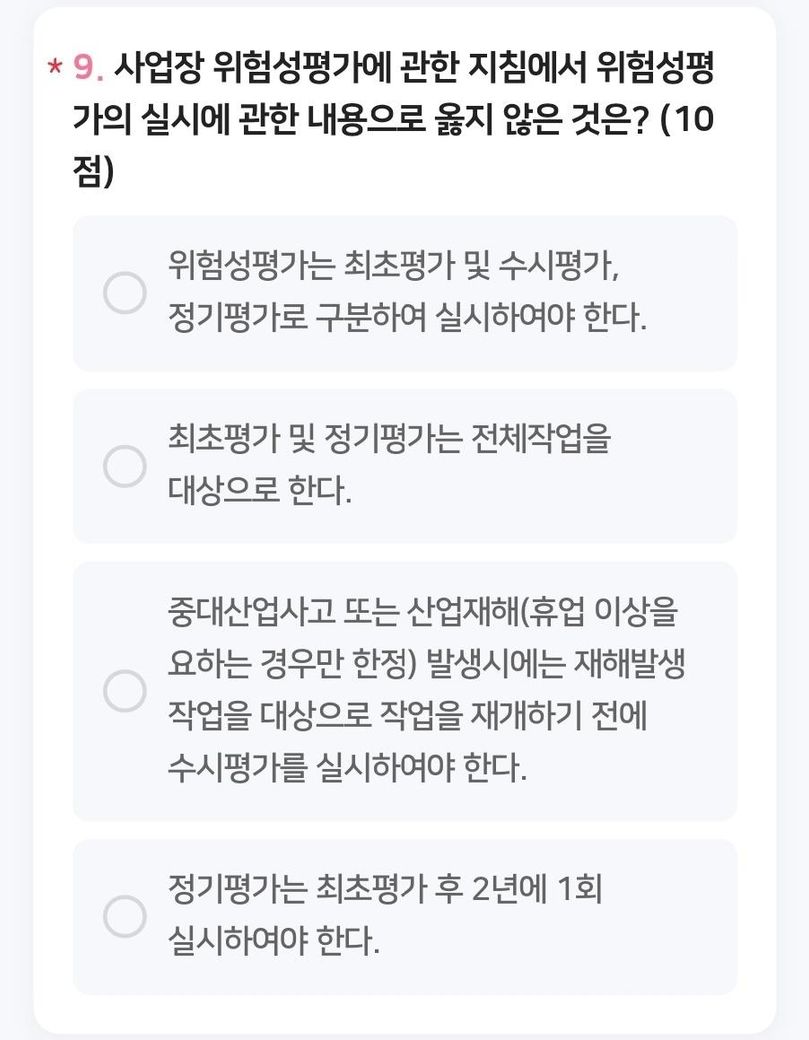Screen dimensions: 809x1040
Task: Select 정기평가는 최초평가 후 2년에 1회 option
Action: [x=126, y=916]
